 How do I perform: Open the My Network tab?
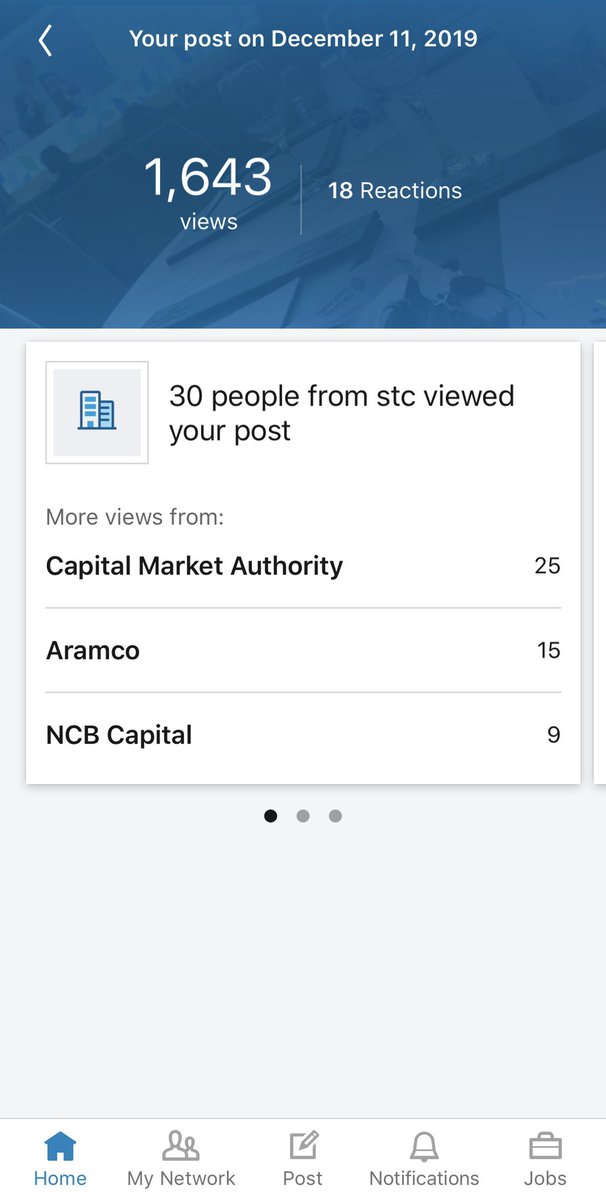[x=181, y=1159]
